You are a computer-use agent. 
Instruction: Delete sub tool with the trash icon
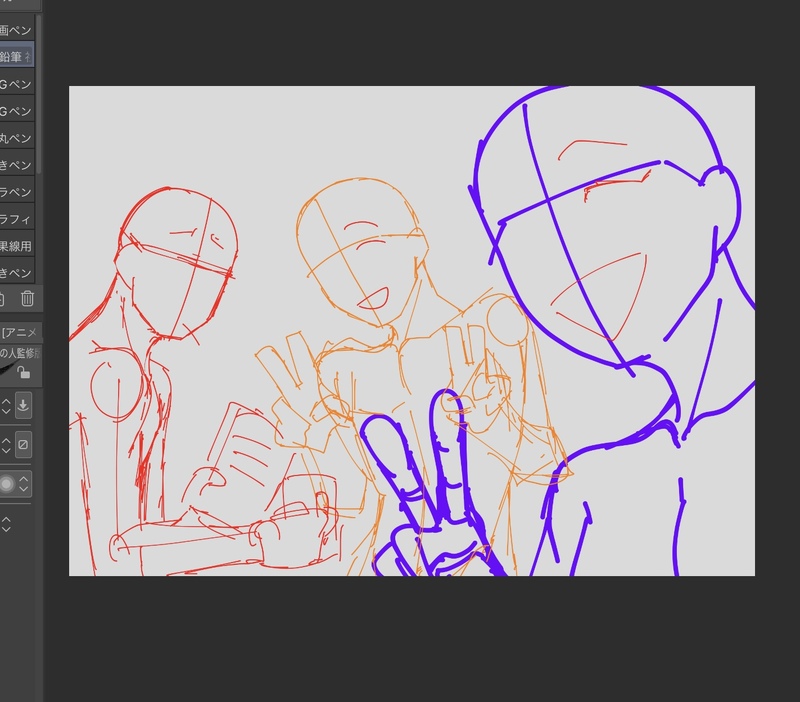click(27, 298)
